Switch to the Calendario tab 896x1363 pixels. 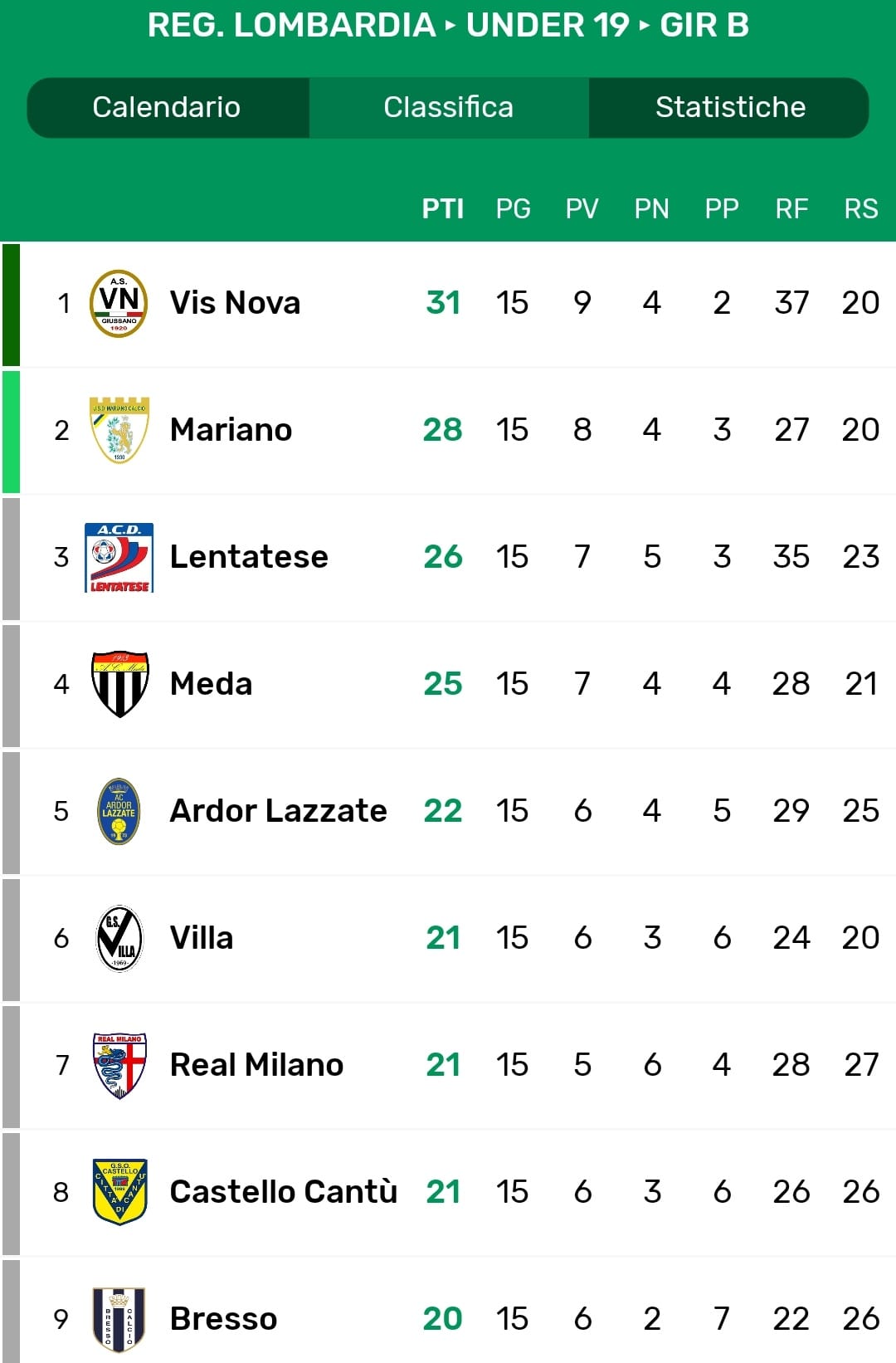click(x=167, y=107)
